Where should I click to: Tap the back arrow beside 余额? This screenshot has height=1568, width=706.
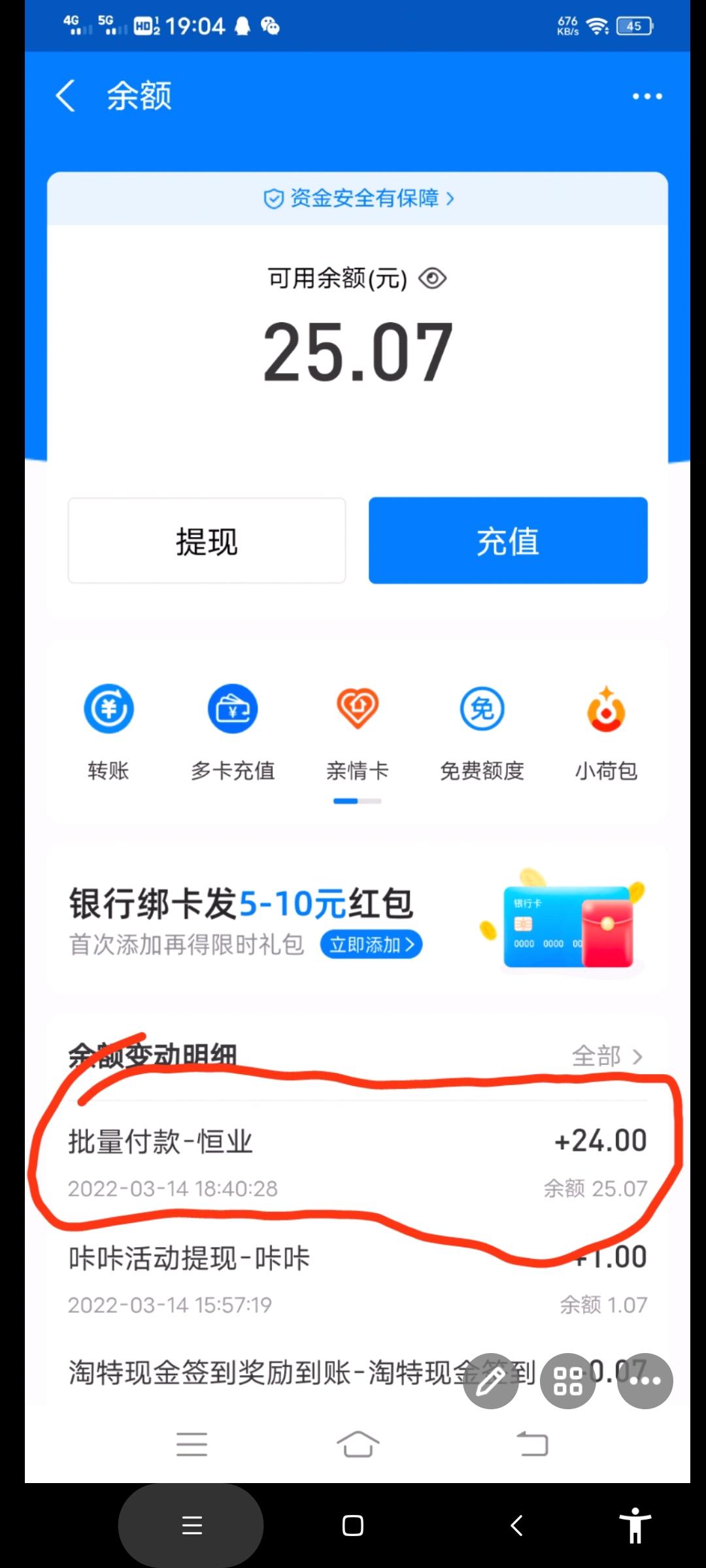65,95
